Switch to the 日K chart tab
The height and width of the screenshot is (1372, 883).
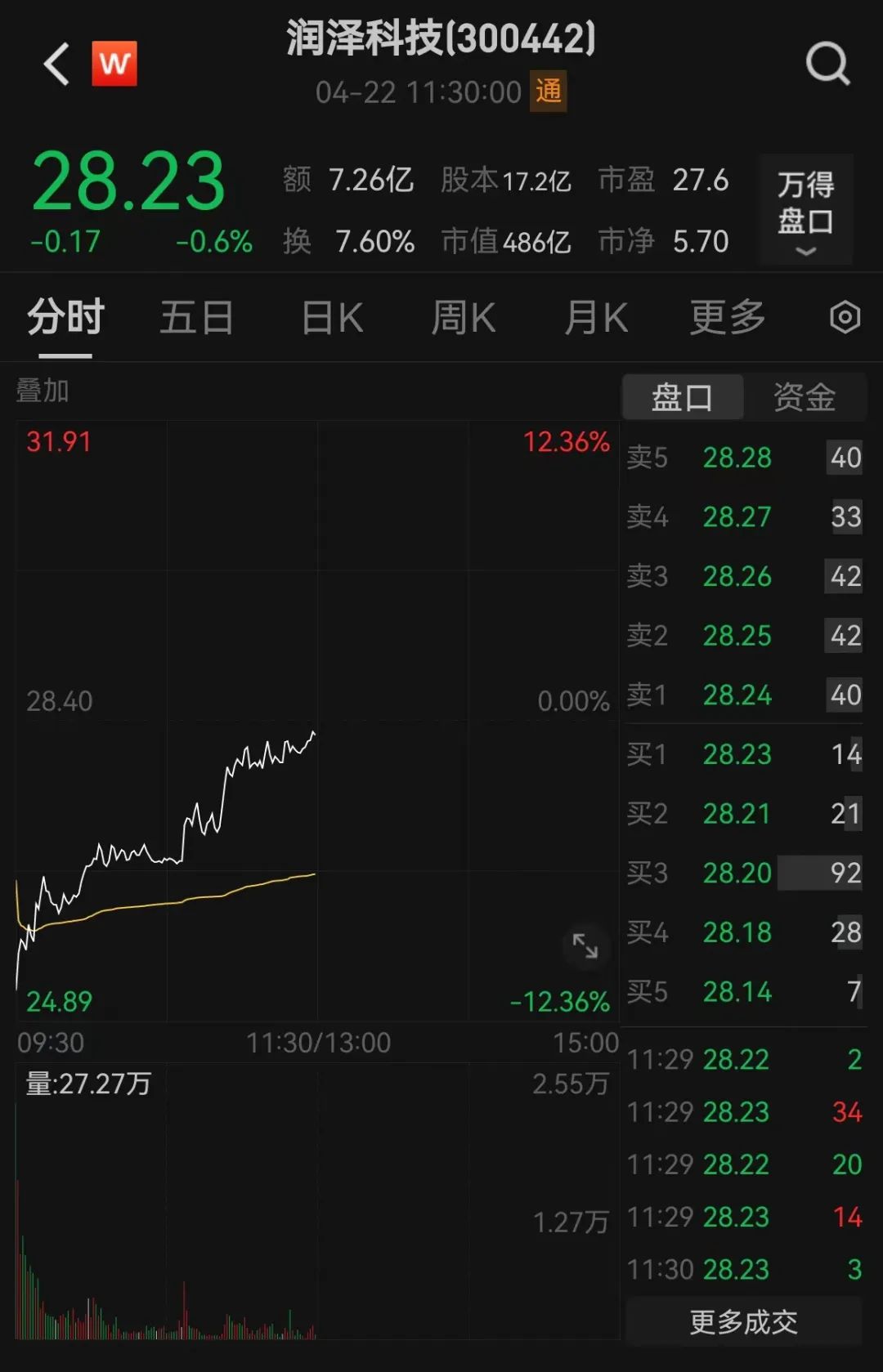(x=332, y=317)
